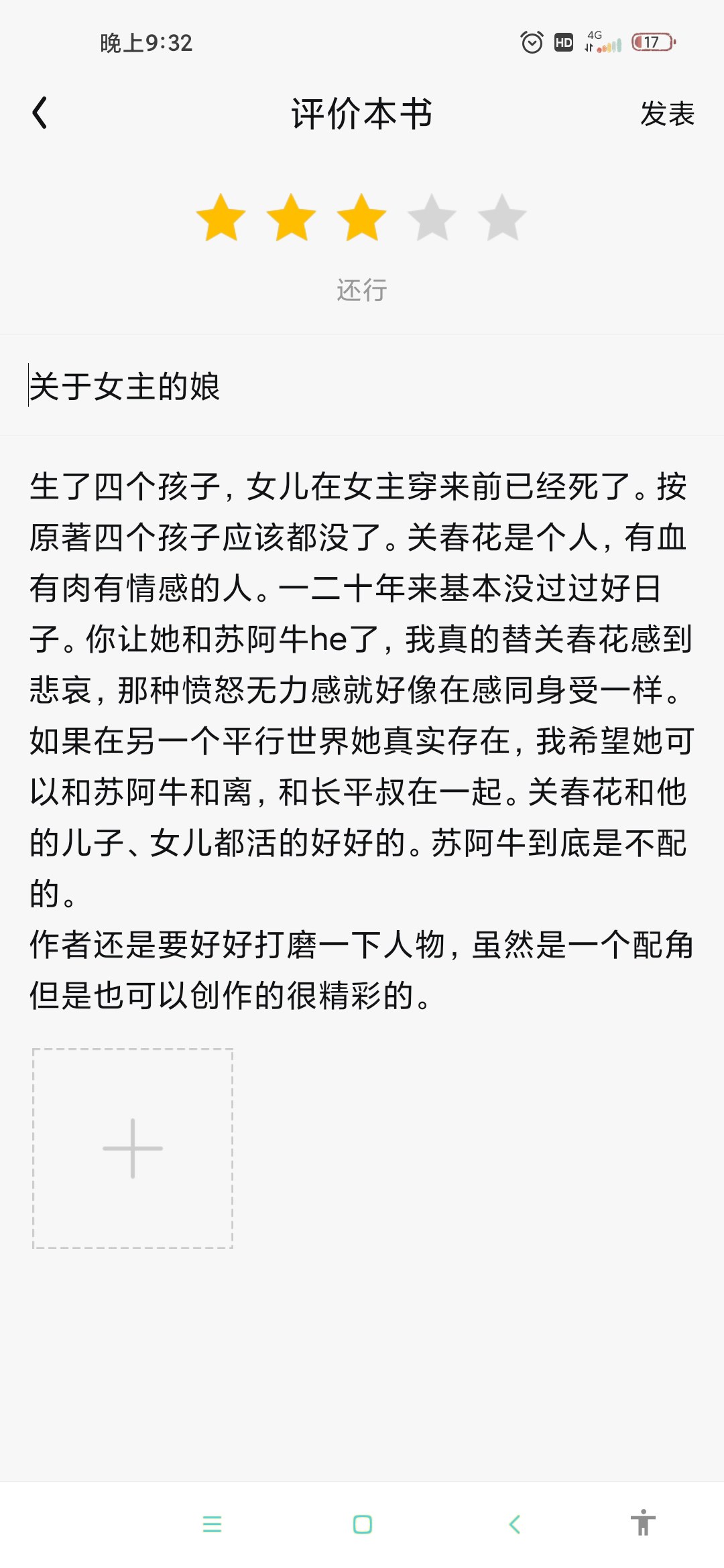Screen dimensions: 724x1568
Task: Tap the review body text to edit
Action: point(362,740)
